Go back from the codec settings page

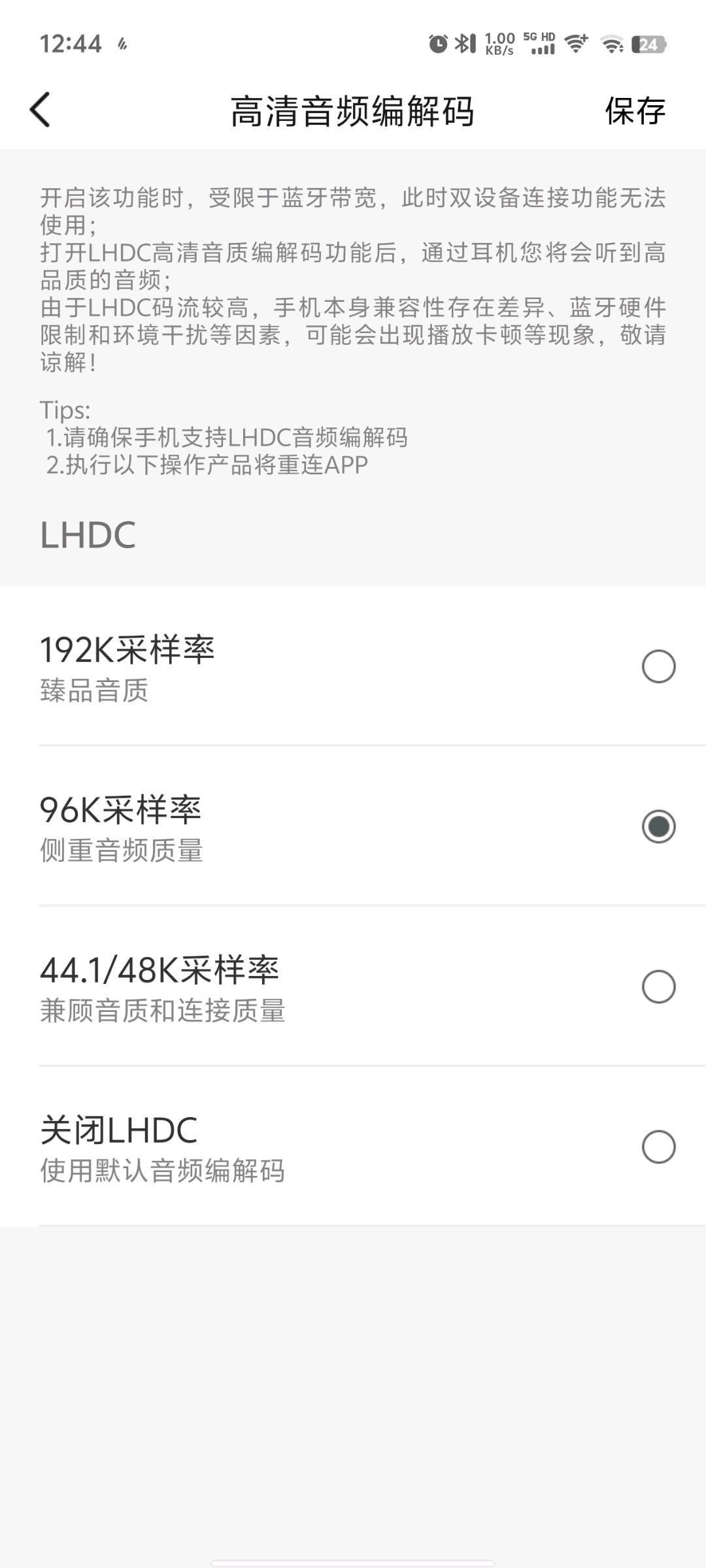[41, 110]
